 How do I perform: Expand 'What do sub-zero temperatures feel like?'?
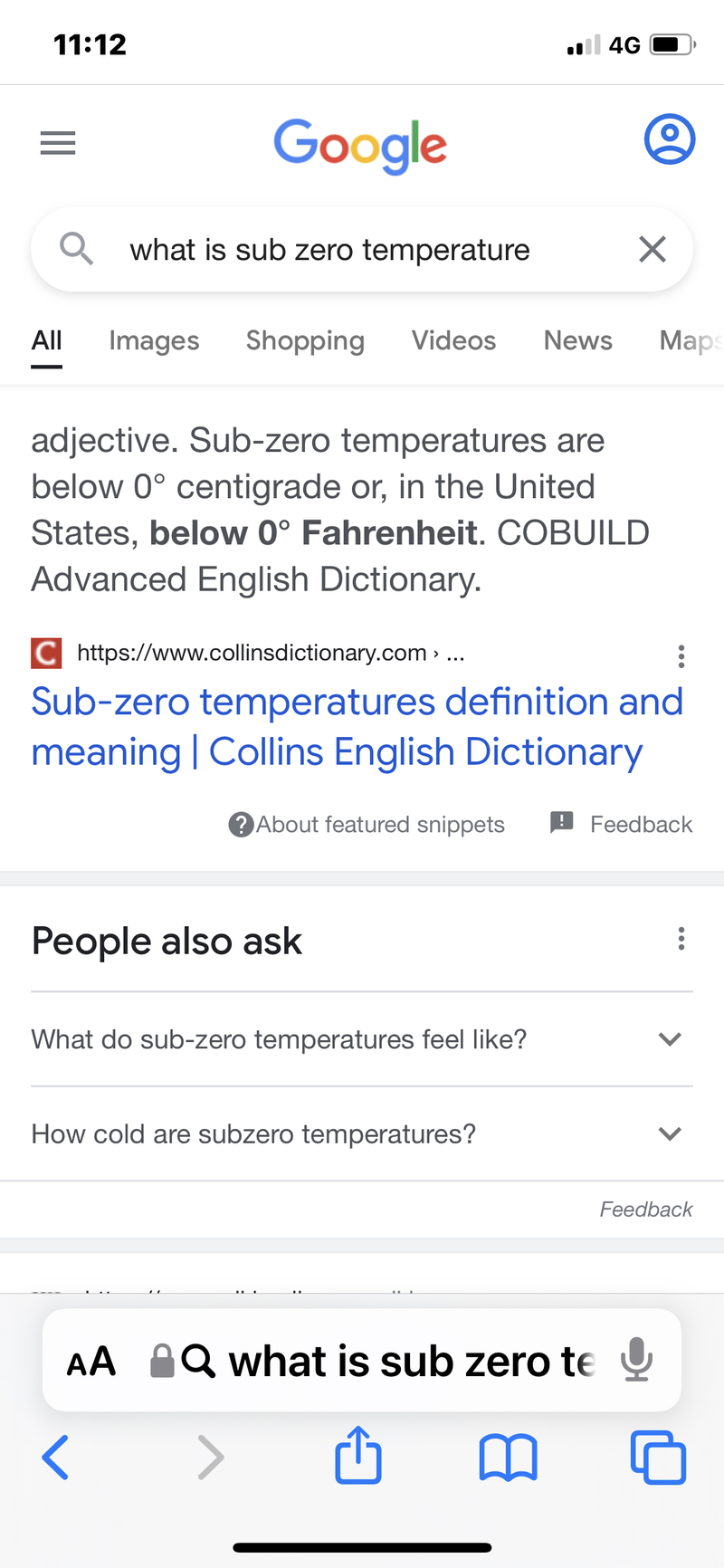(362, 1039)
